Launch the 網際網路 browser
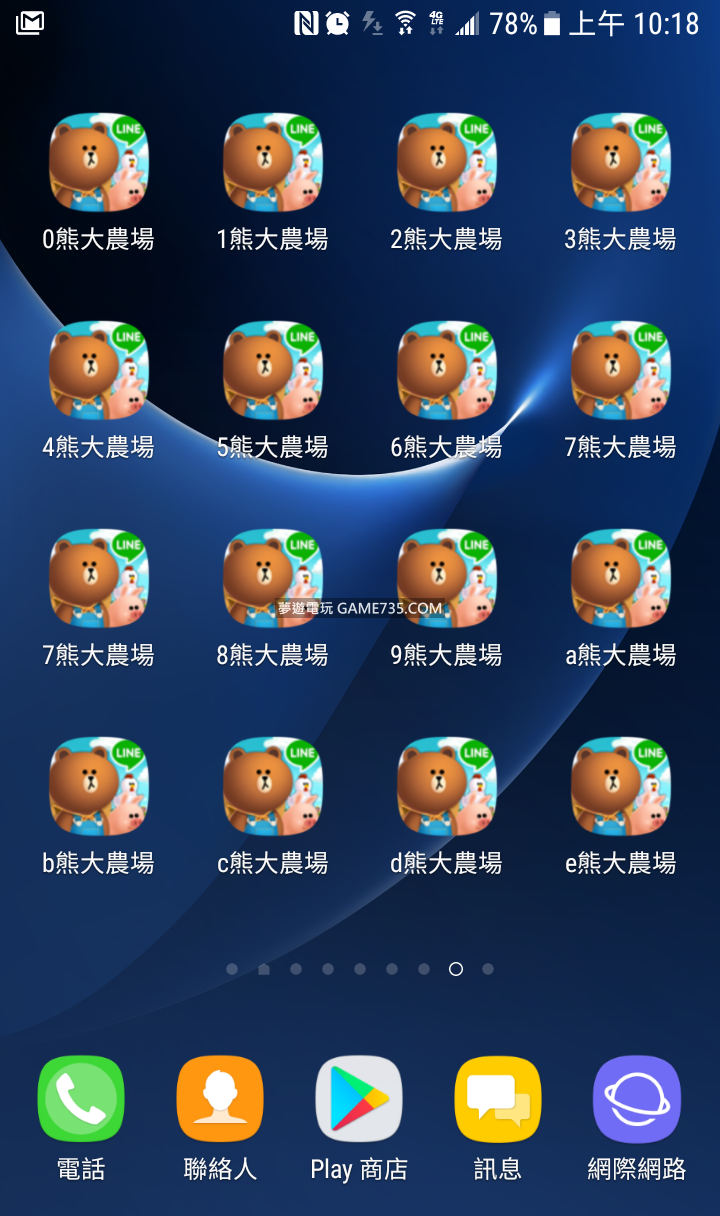720x1216 pixels. pyautogui.click(x=637, y=1099)
